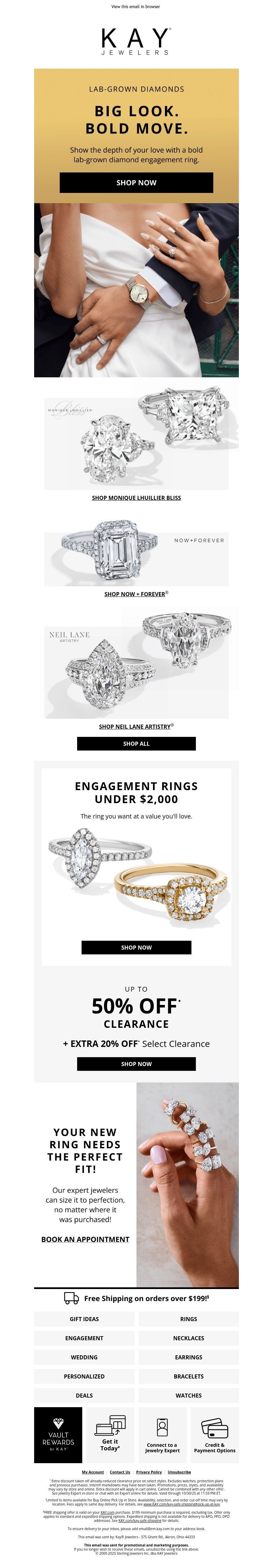Browse the Earrings category
The image size is (273, 1568).
click(188, 1357)
